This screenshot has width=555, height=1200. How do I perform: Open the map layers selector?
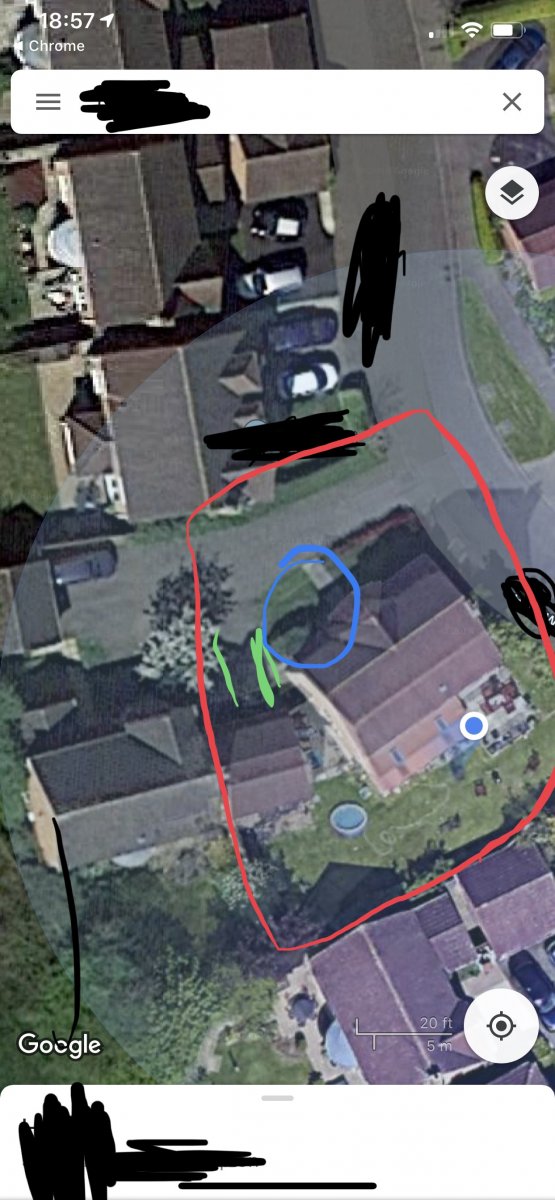(x=512, y=193)
